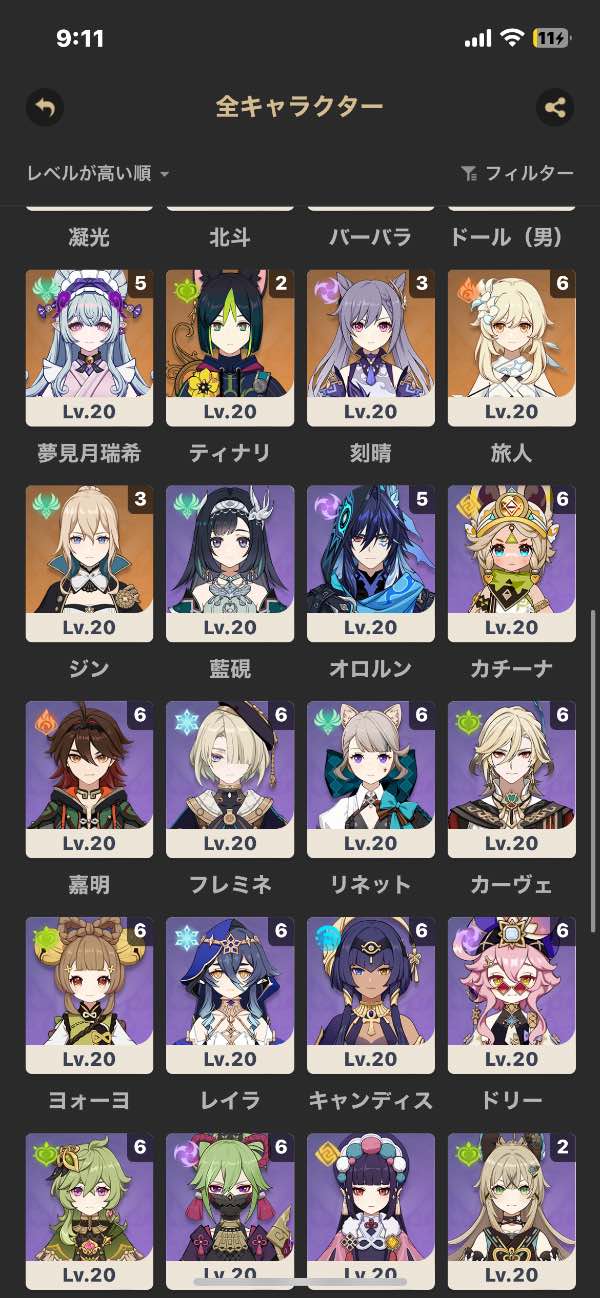Image resolution: width=600 pixels, height=1298 pixels.
Task: Open the 嘉明 character card
Action: click(89, 780)
